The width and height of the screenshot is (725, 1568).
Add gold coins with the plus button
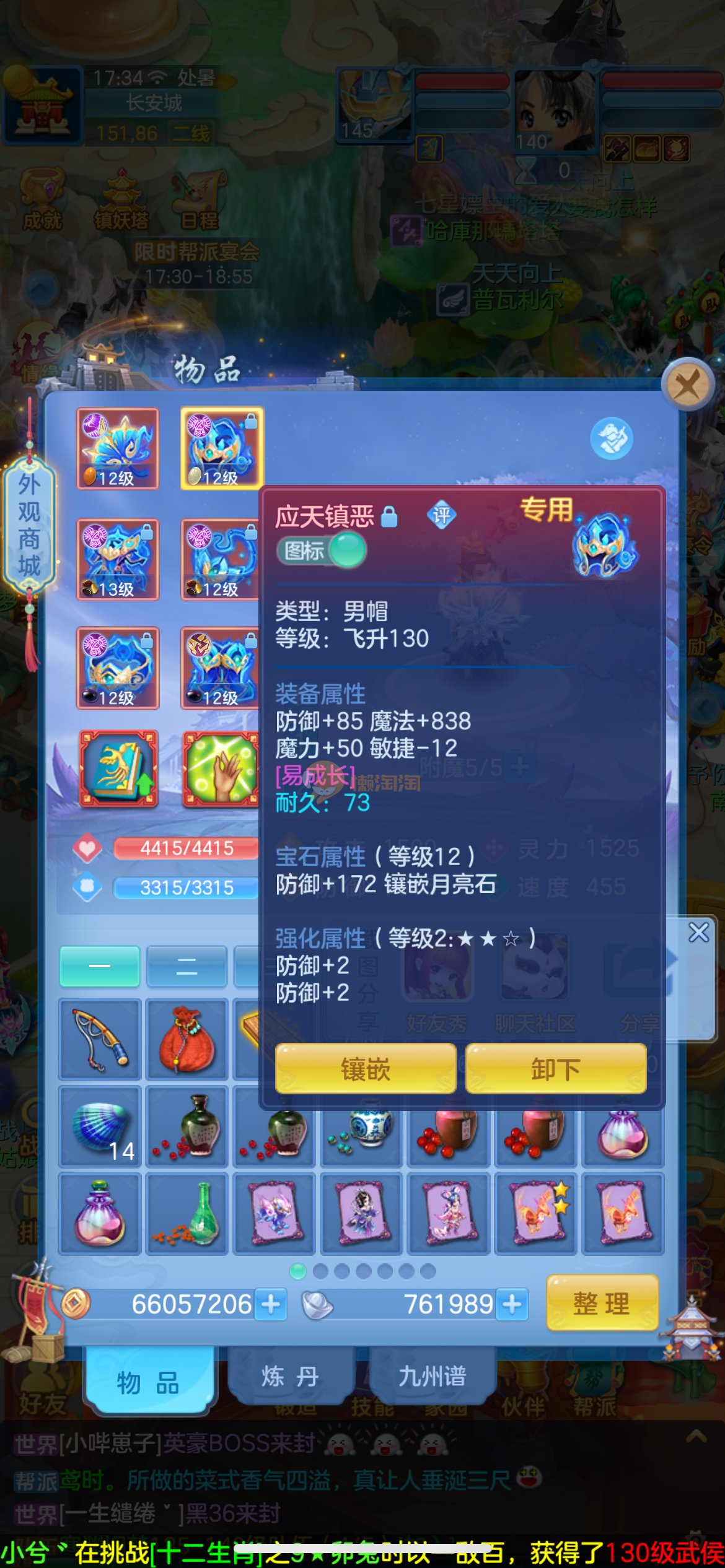point(271,1304)
